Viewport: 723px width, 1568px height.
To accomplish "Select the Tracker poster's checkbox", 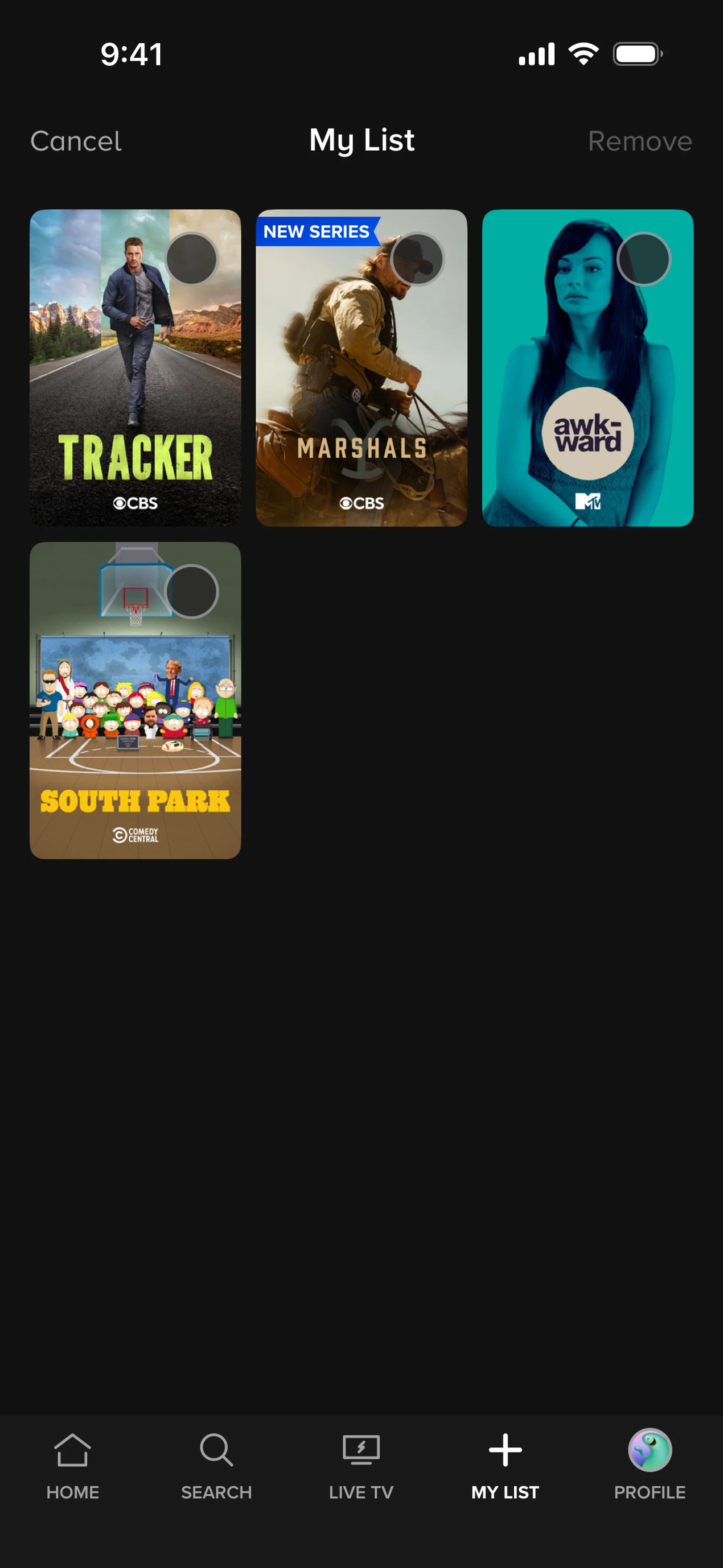I will (x=192, y=259).
